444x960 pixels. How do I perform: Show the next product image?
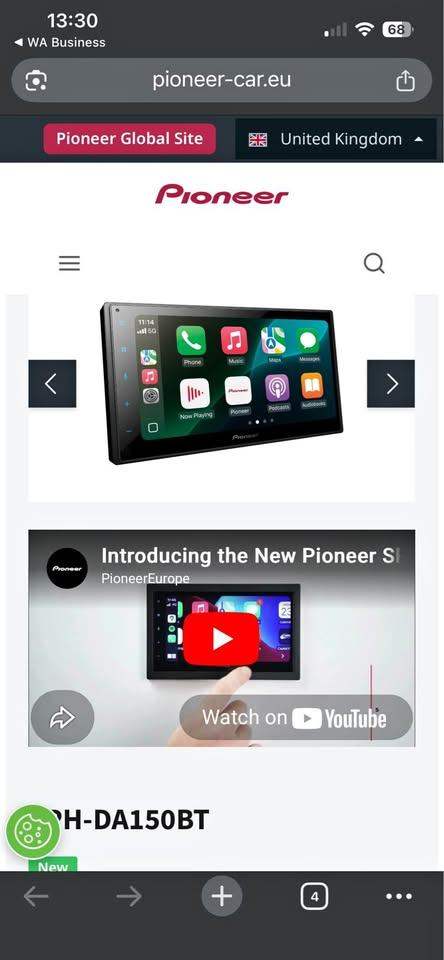coord(391,384)
